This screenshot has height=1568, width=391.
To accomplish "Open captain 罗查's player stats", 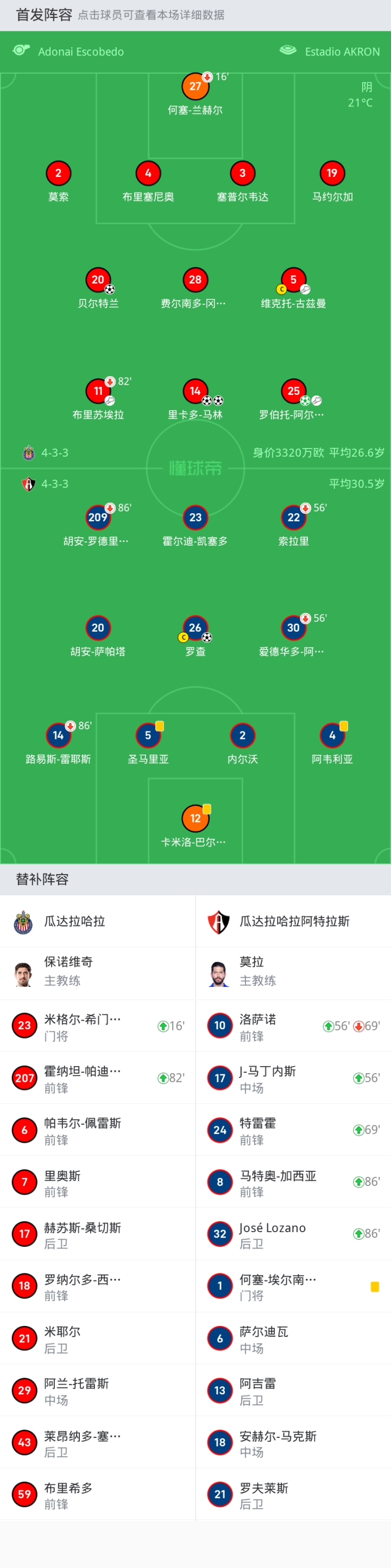I will tap(195, 628).
